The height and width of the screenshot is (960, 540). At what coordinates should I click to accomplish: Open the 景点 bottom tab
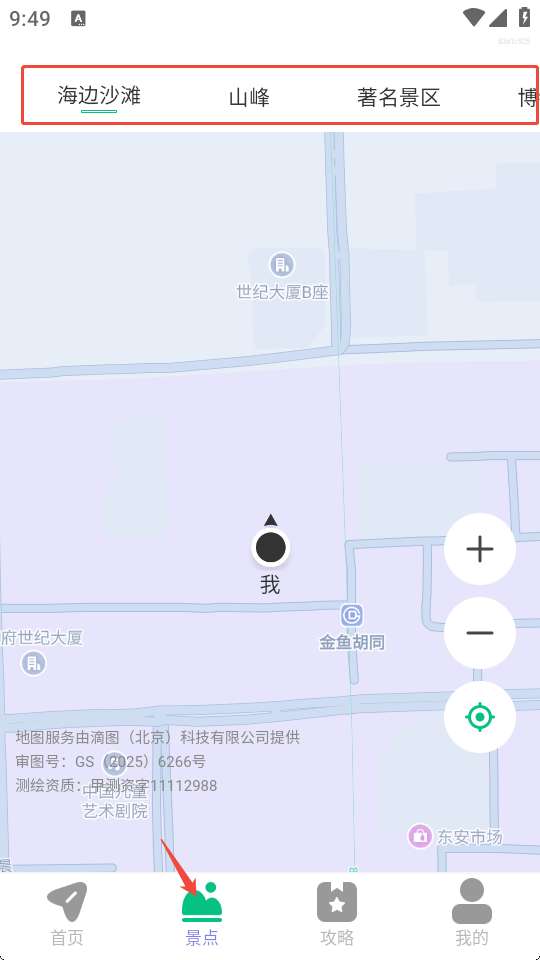pyautogui.click(x=202, y=914)
